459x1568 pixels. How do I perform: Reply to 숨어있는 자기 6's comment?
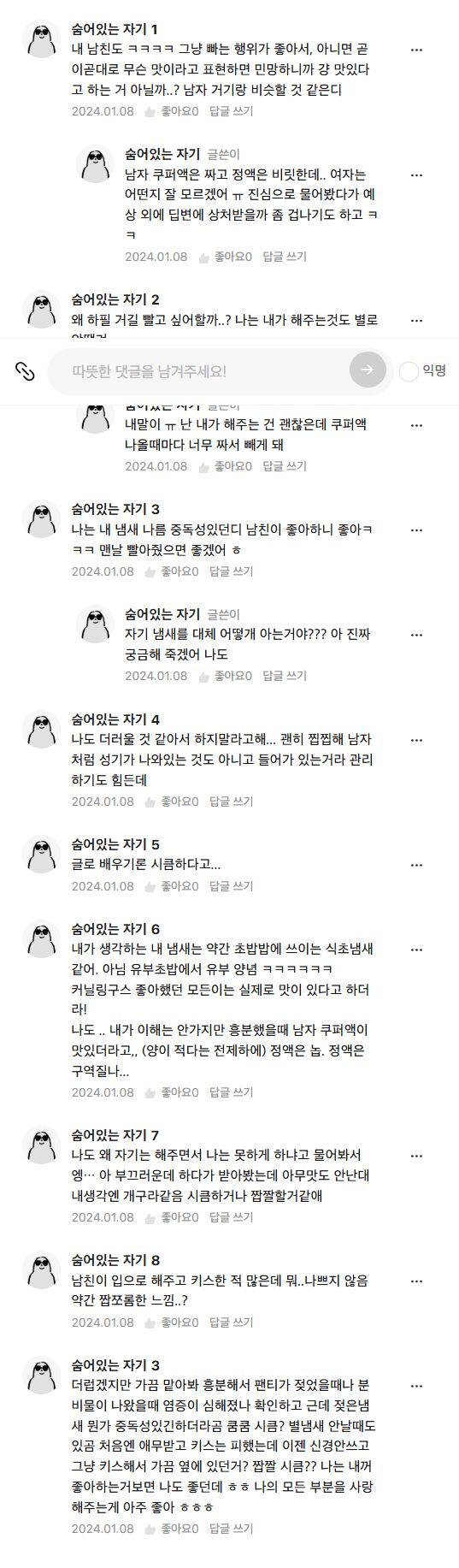tap(232, 1092)
